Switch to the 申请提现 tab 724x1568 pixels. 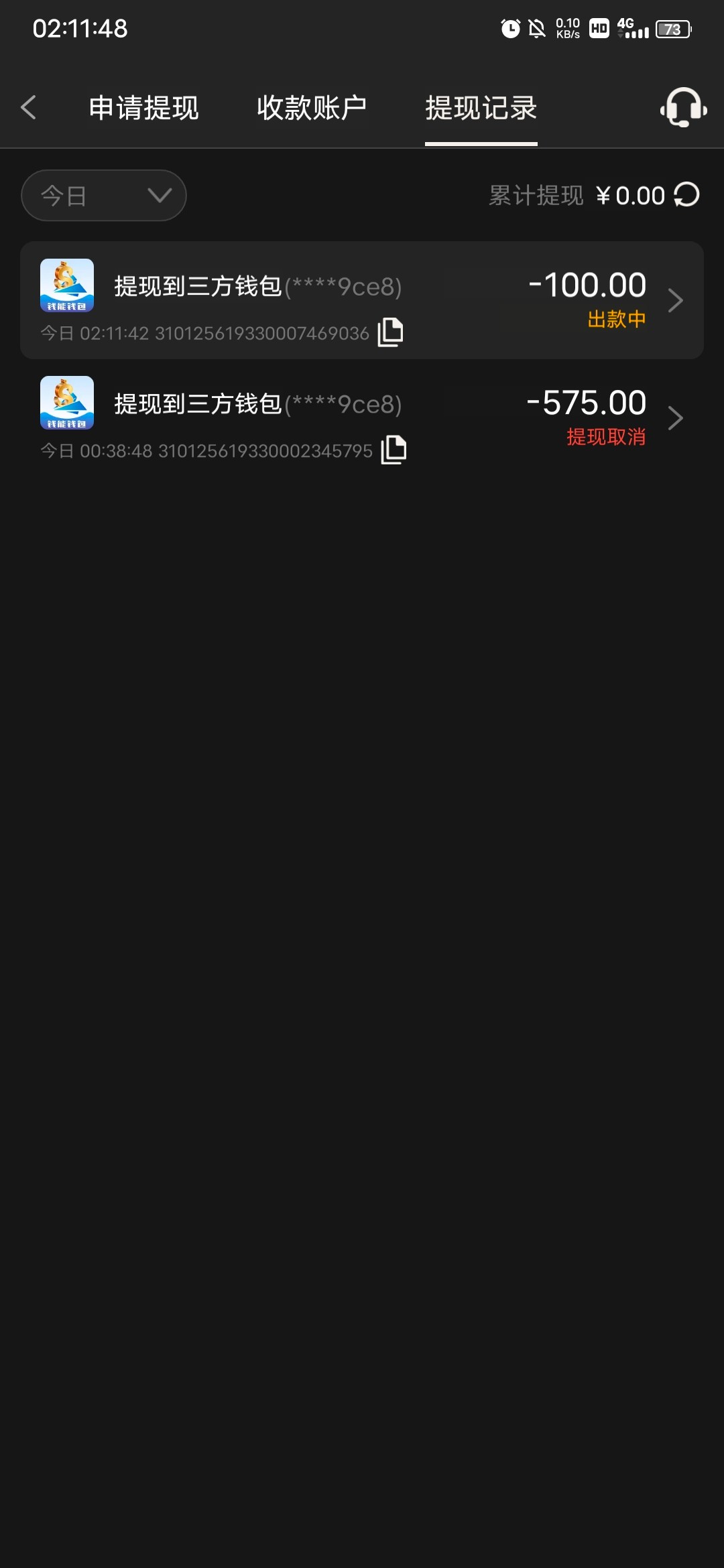click(143, 108)
